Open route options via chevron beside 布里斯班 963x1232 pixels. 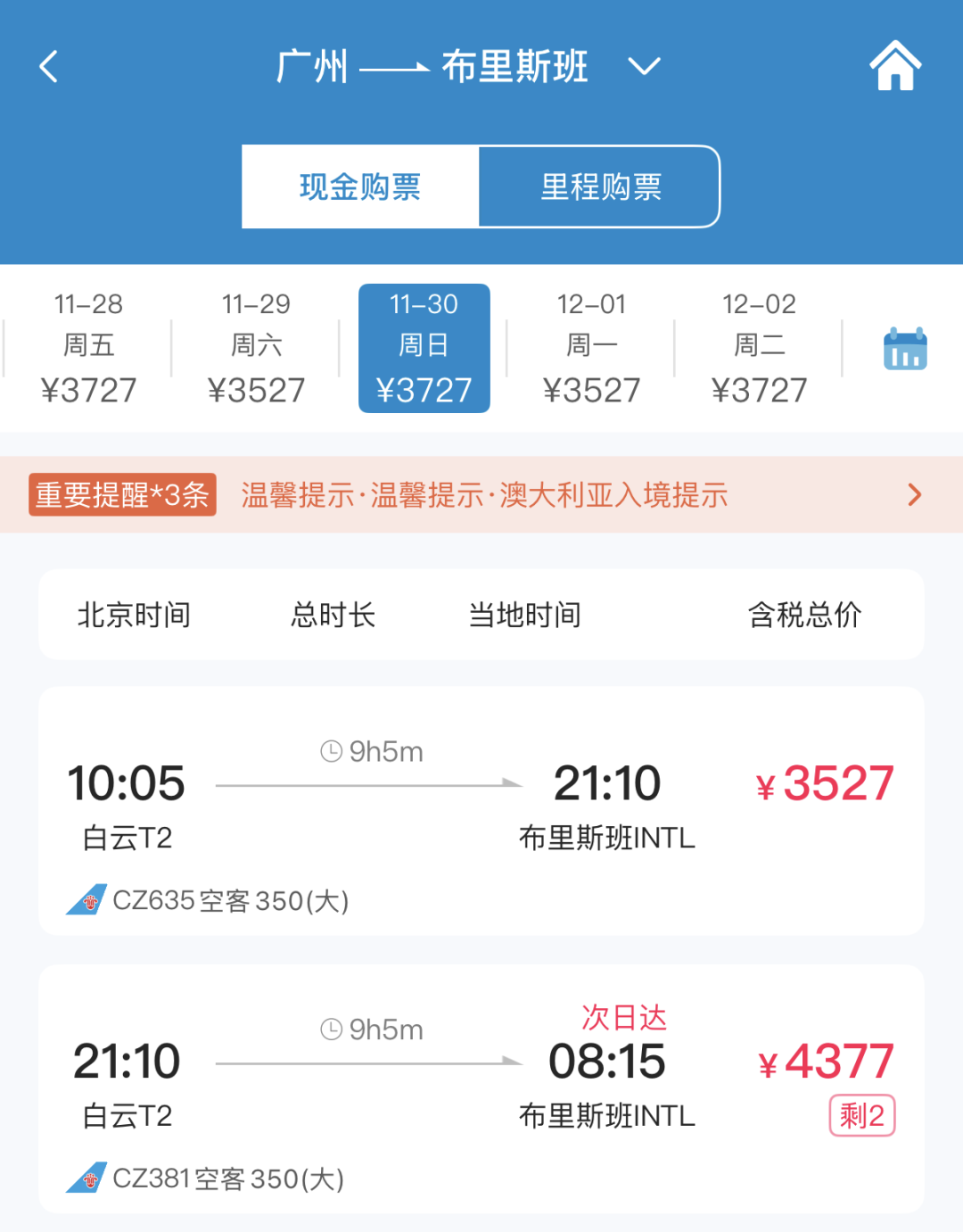645,67
